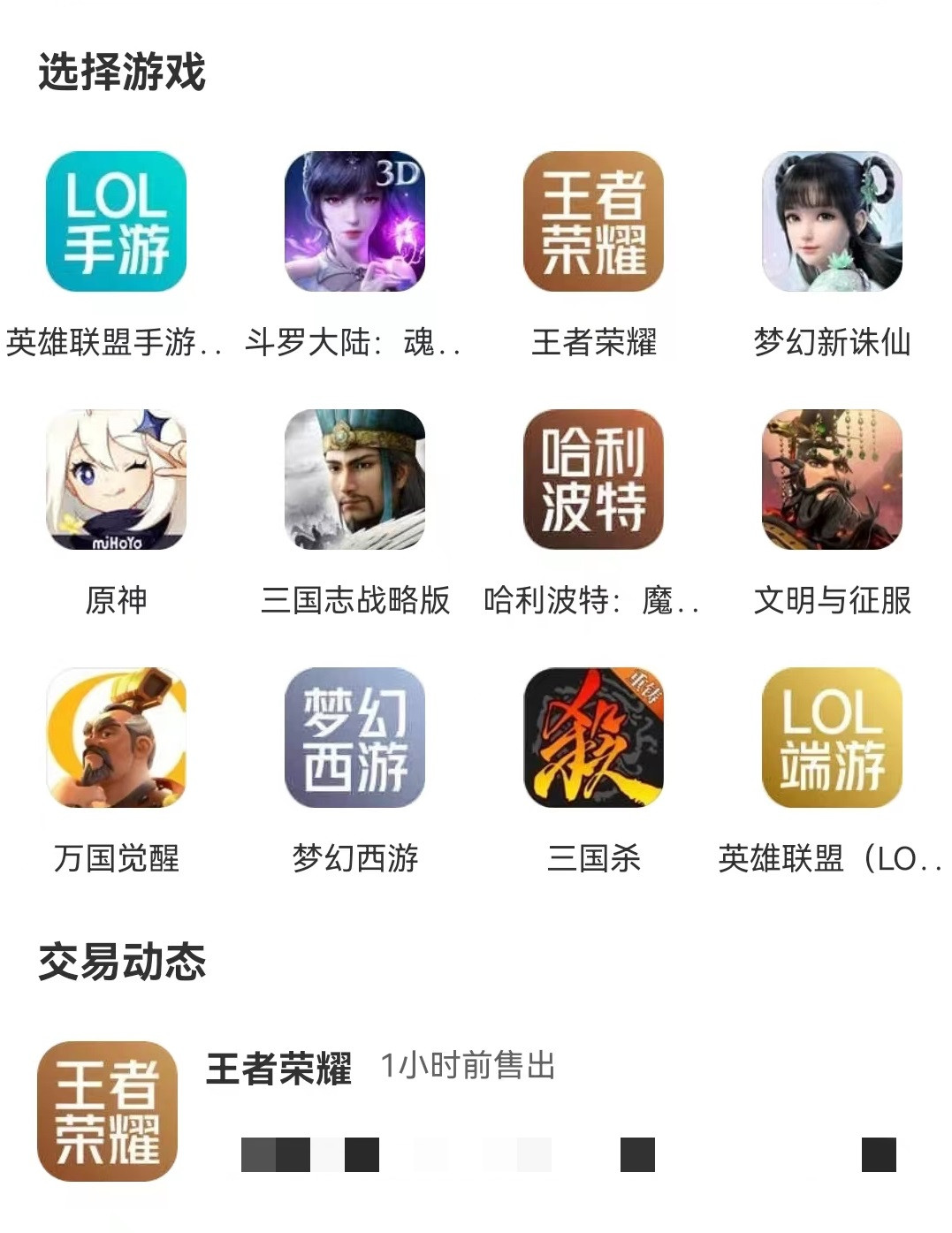Viewport: 952px width, 1233px height.
Task: Choose 哈利波特 game tile
Action: (x=593, y=479)
